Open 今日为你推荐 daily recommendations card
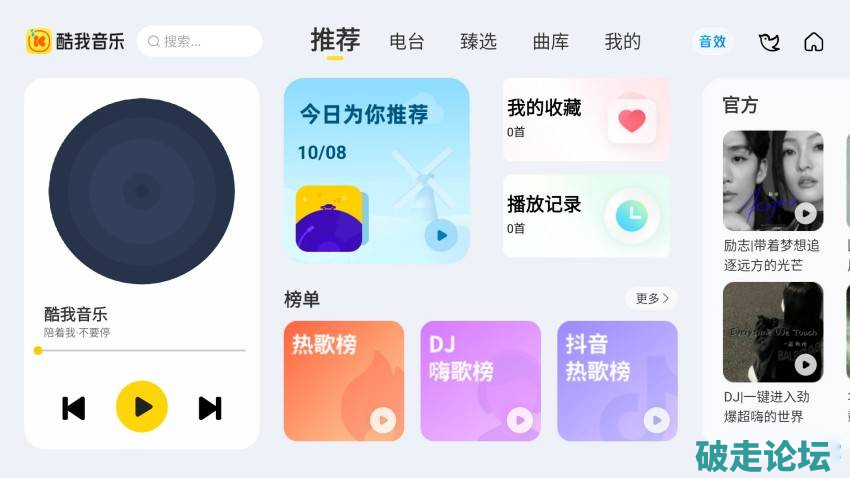This screenshot has height=478, width=850. click(x=376, y=170)
